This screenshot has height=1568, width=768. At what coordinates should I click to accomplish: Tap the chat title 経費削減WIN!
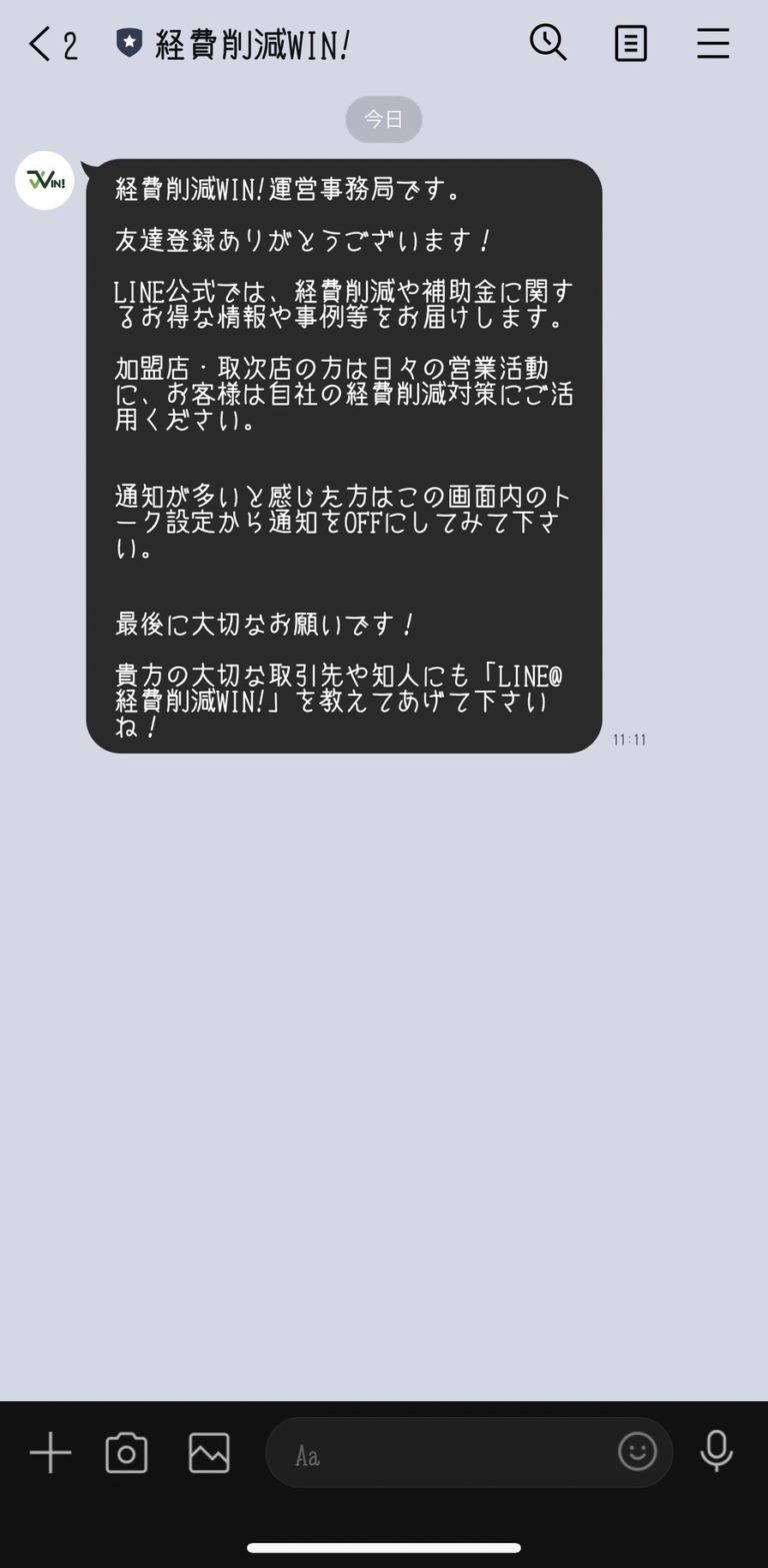pyautogui.click(x=252, y=44)
